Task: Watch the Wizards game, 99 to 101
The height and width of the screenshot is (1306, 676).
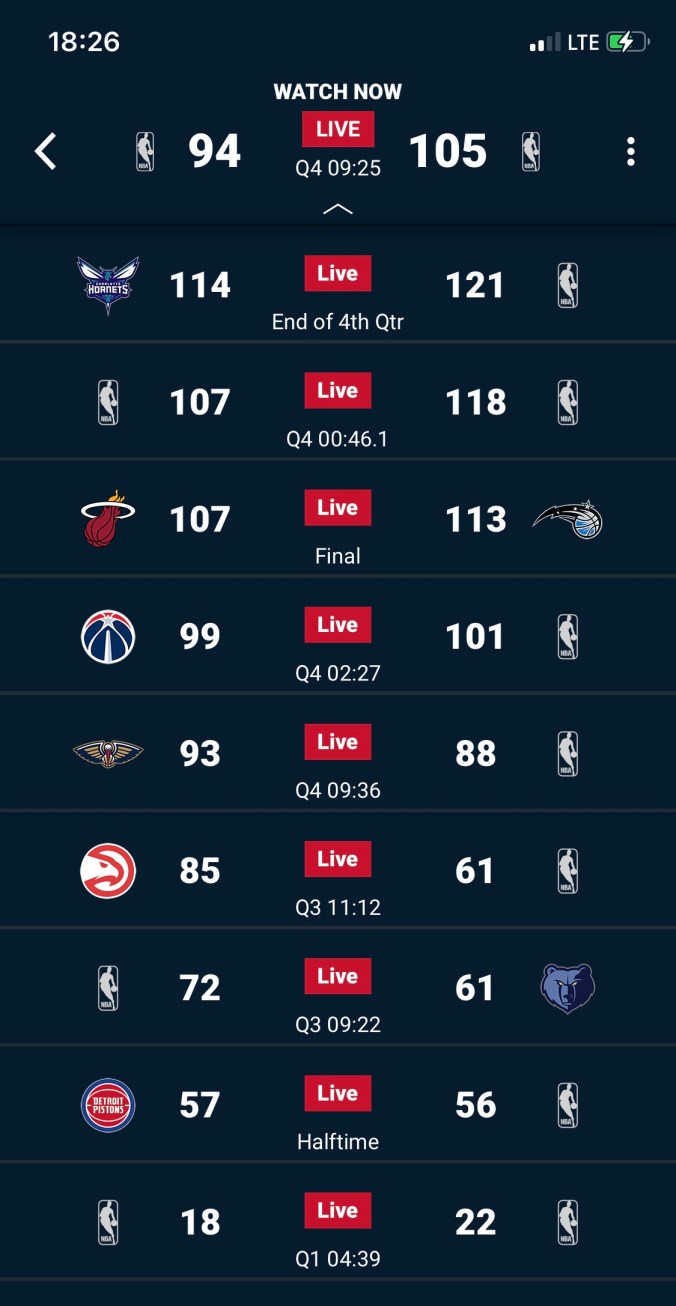Action: (338, 637)
